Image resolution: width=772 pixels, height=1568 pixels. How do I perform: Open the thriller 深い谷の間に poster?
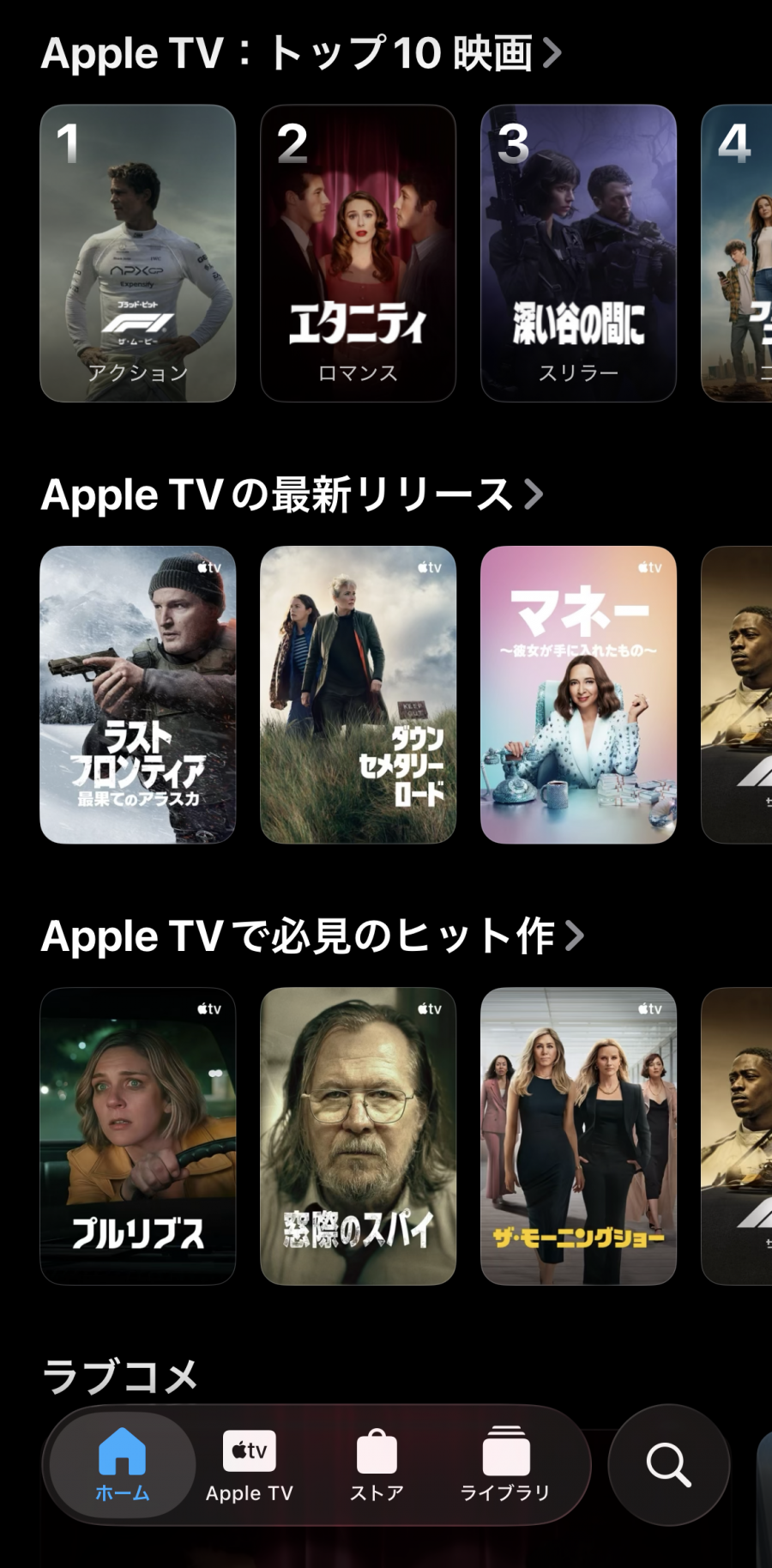click(x=577, y=251)
